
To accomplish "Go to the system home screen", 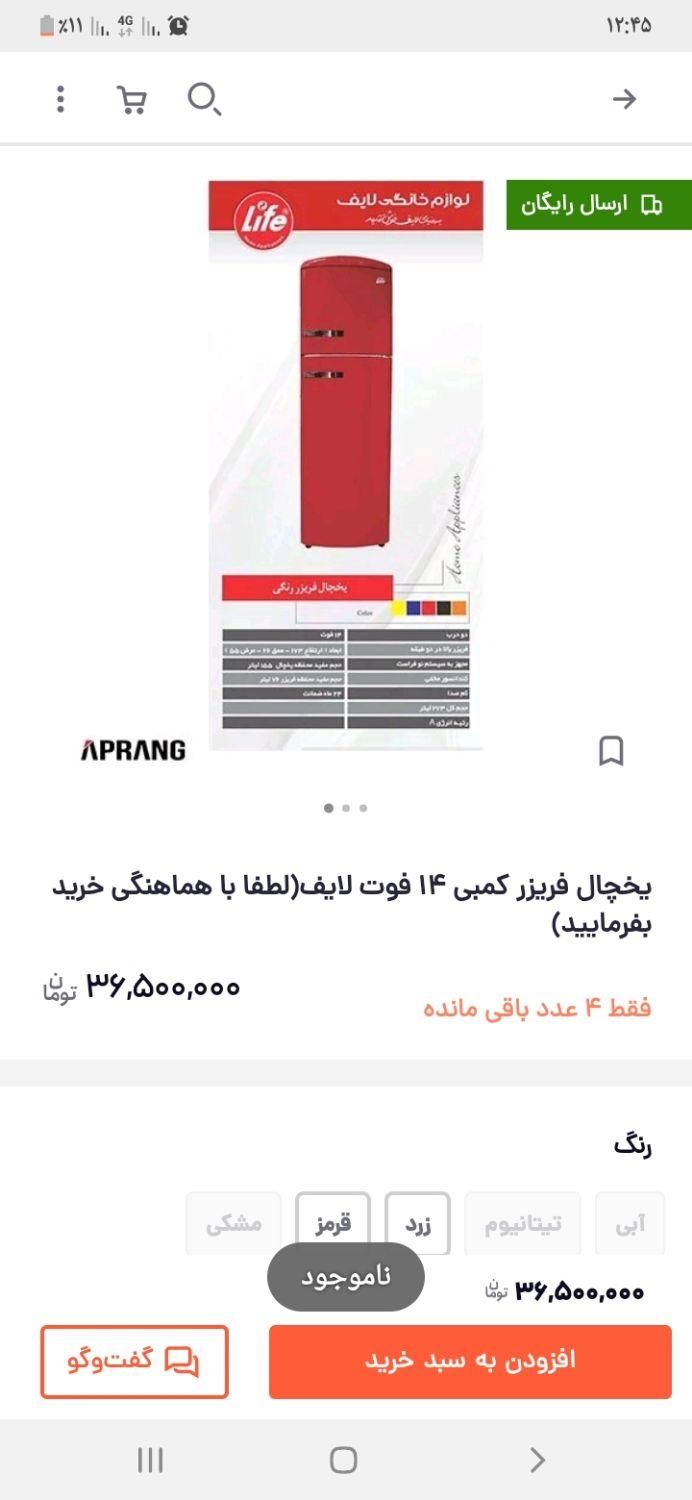I will tap(343, 1460).
